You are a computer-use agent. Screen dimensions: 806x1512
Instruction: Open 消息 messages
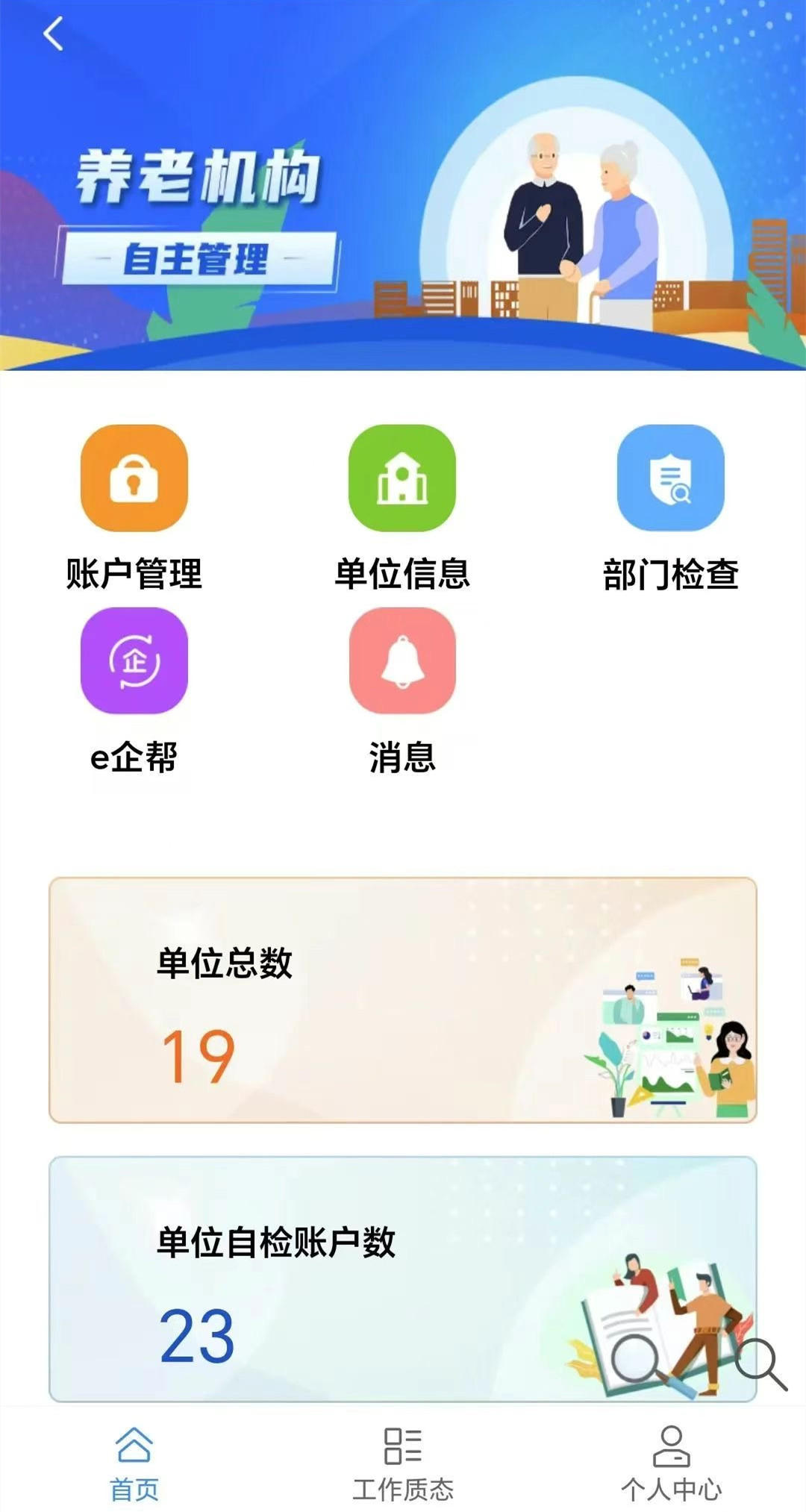(x=402, y=661)
